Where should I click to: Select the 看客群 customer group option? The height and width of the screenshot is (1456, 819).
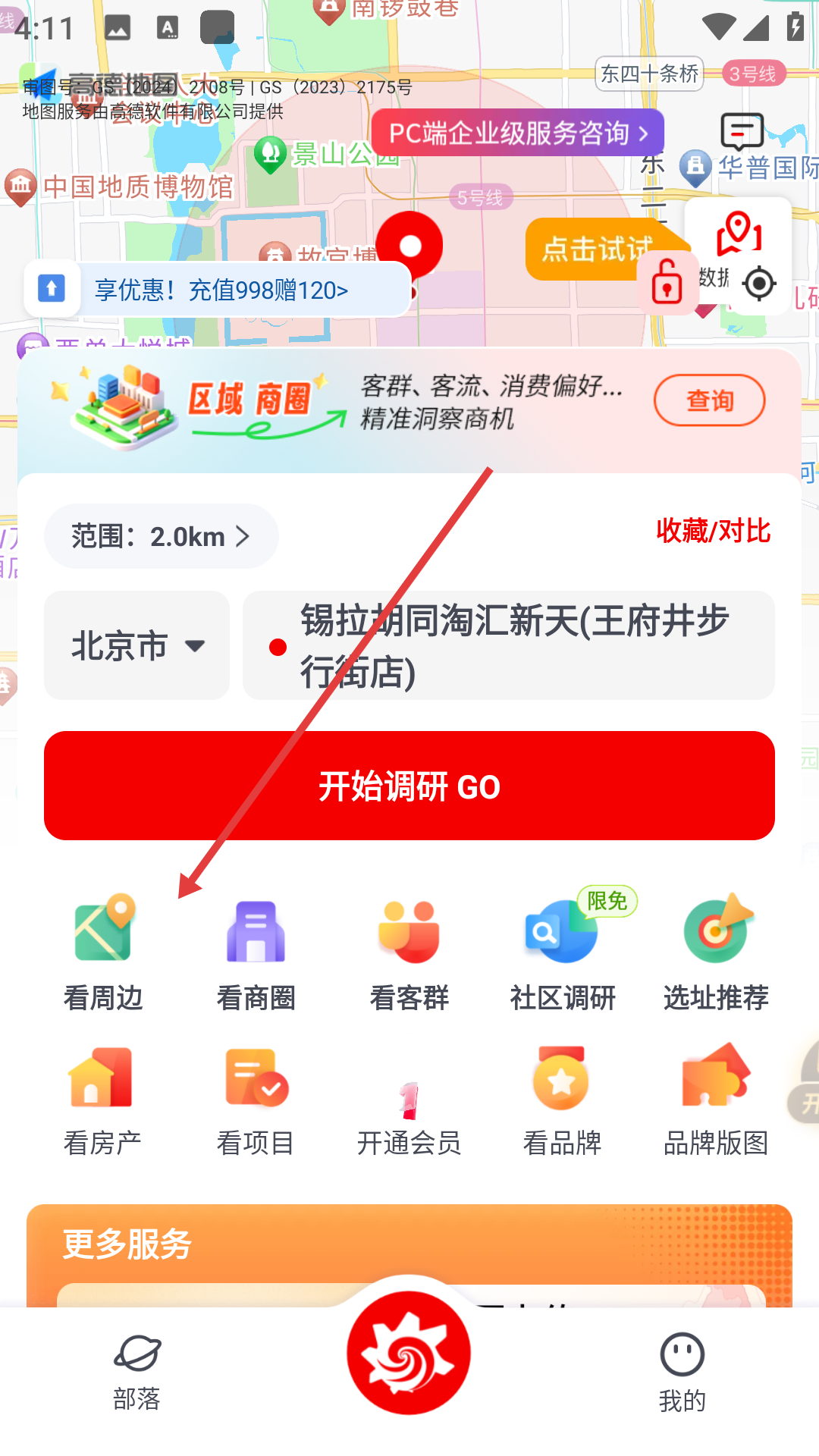(x=409, y=952)
